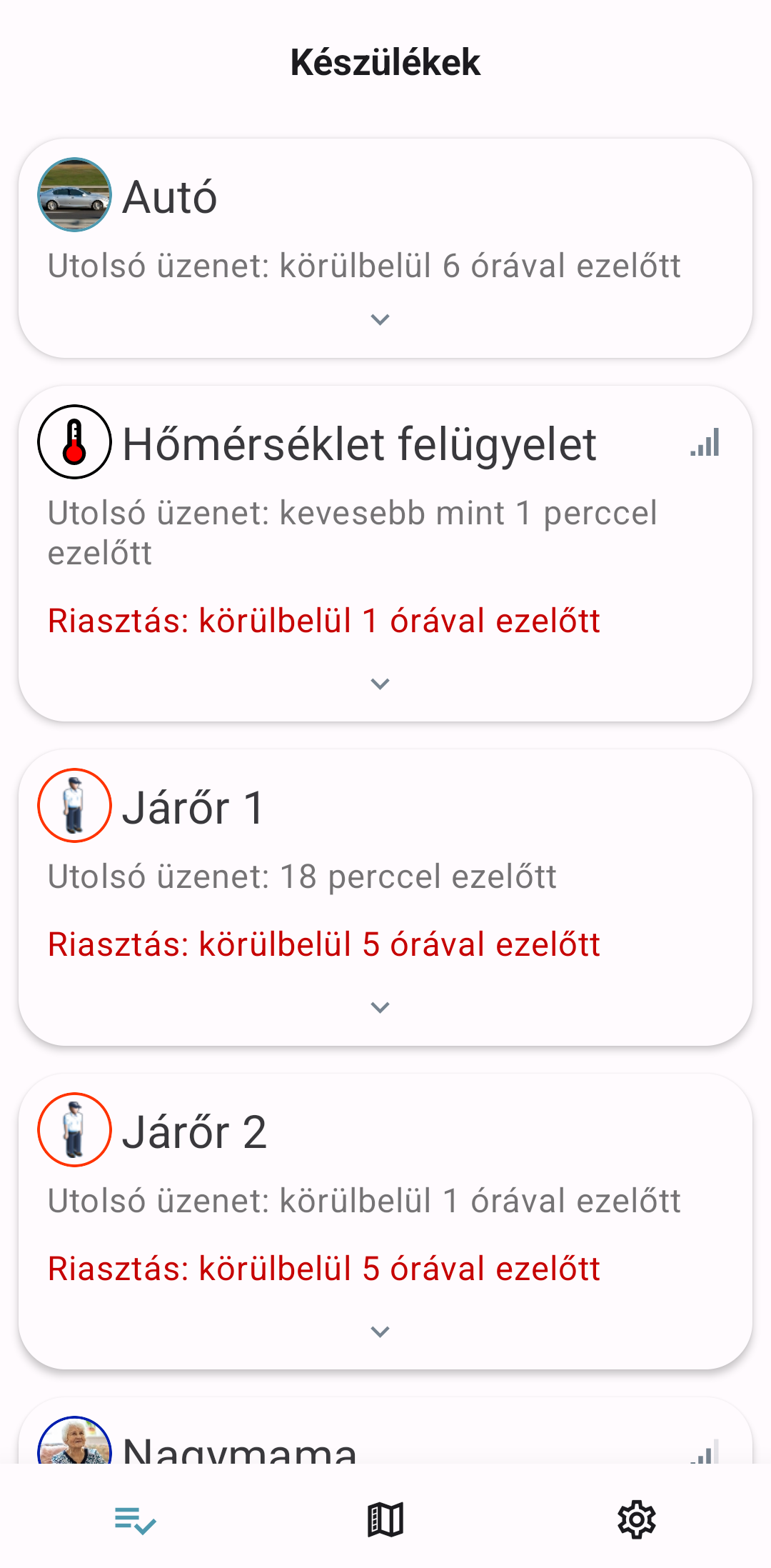Open the settings gear tab
This screenshot has width=771, height=1568.
636,1519
